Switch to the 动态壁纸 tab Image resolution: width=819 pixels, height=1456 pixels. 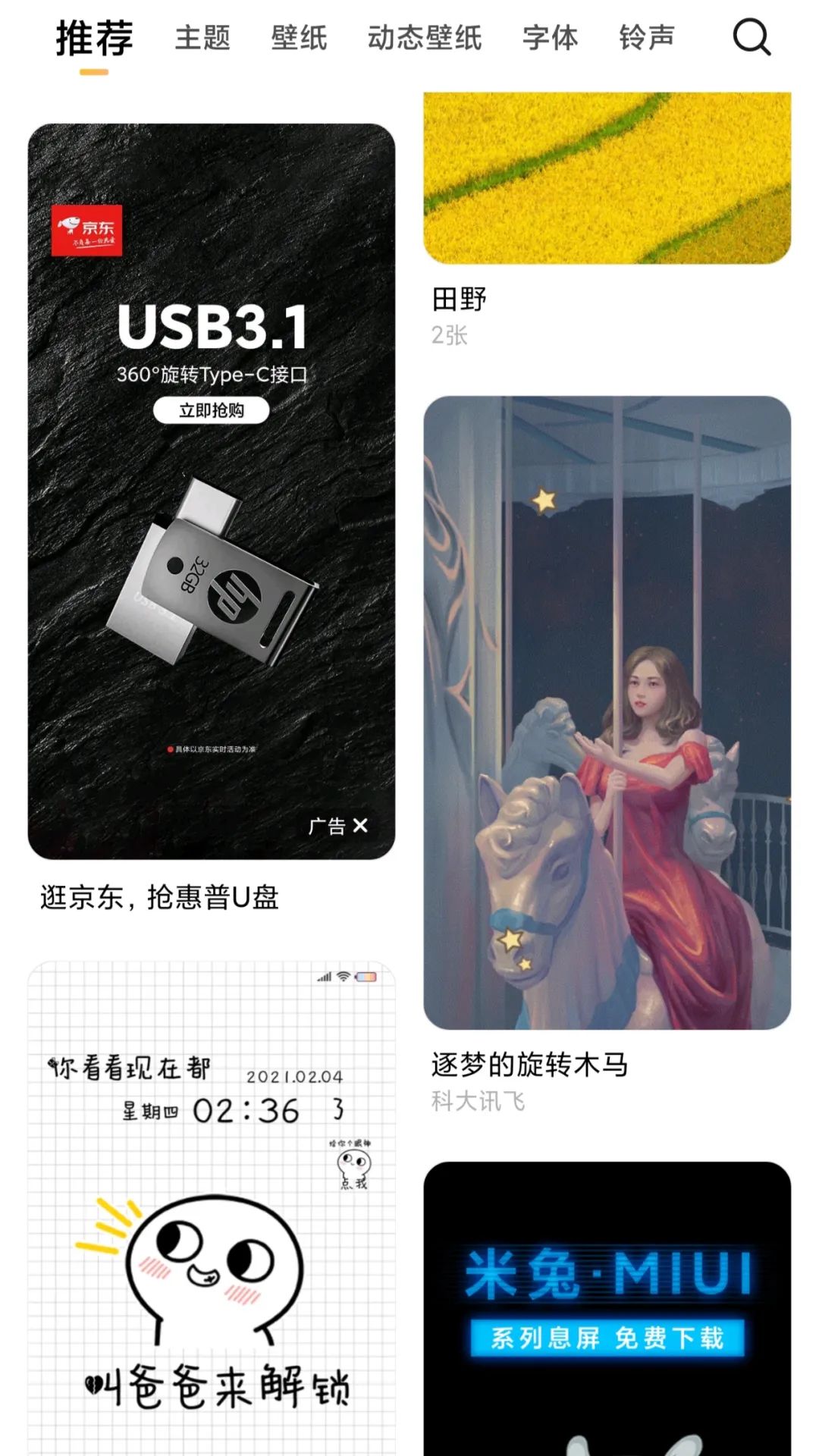pyautogui.click(x=425, y=37)
